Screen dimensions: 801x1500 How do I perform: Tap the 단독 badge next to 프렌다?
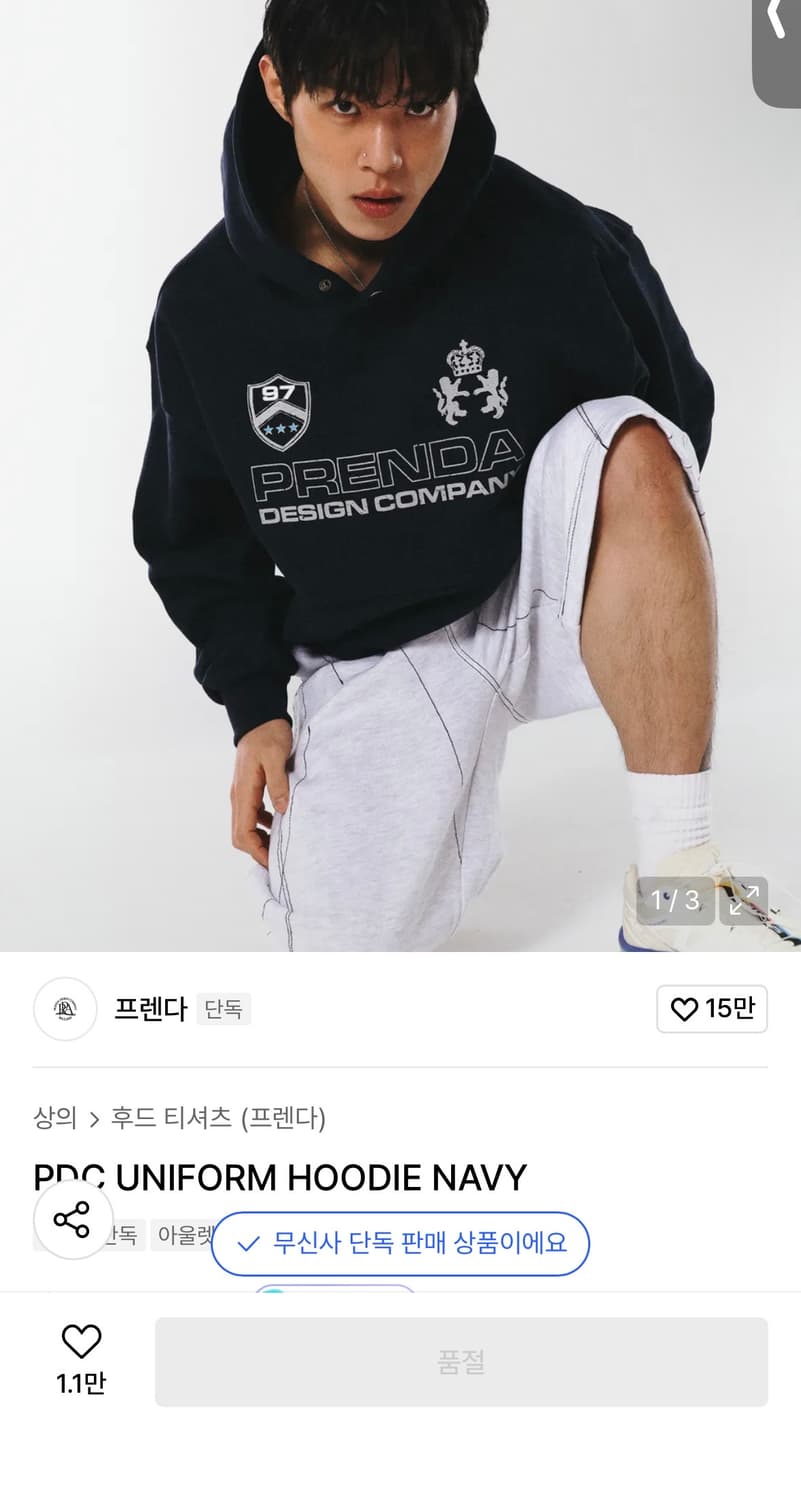[x=224, y=1010]
